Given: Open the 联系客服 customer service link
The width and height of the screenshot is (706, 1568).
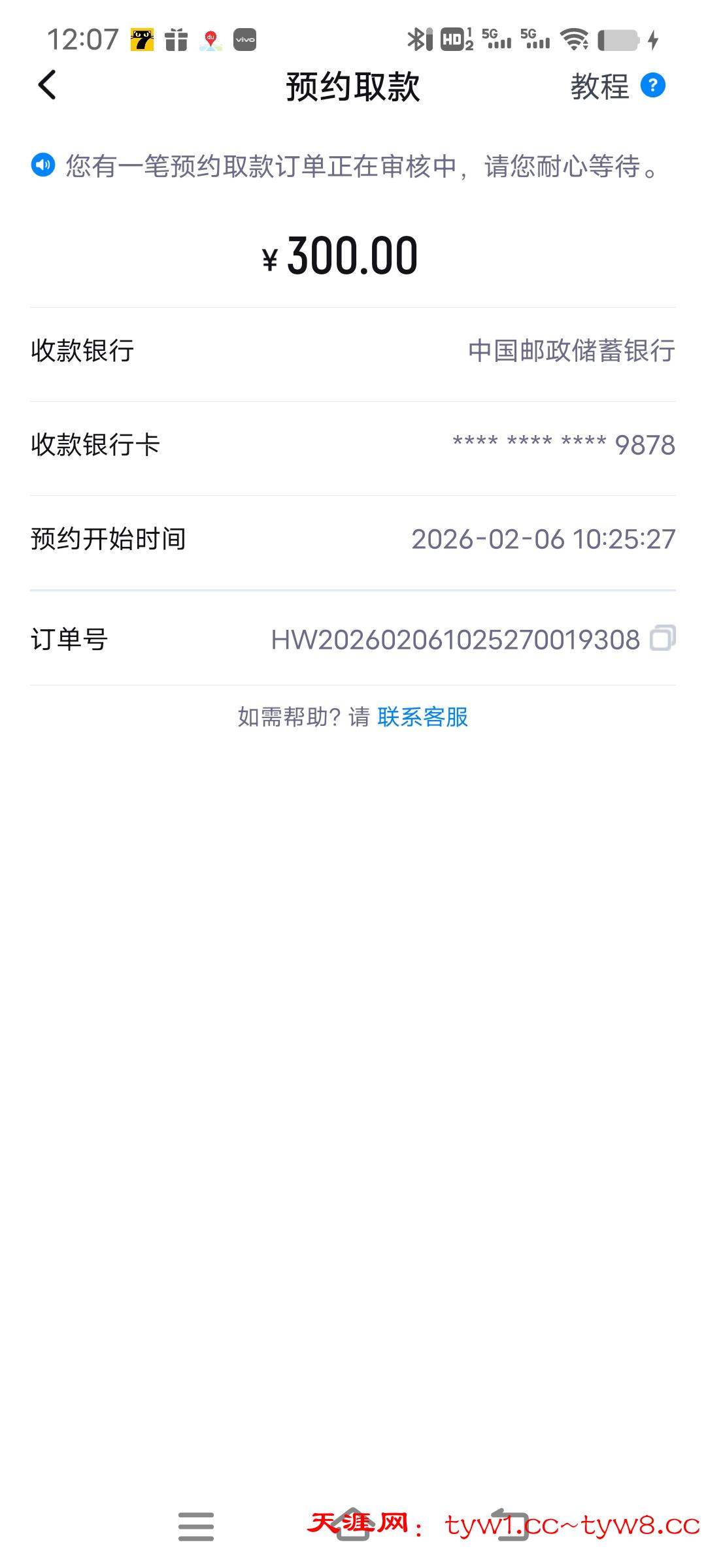Looking at the screenshot, I should 422,718.
